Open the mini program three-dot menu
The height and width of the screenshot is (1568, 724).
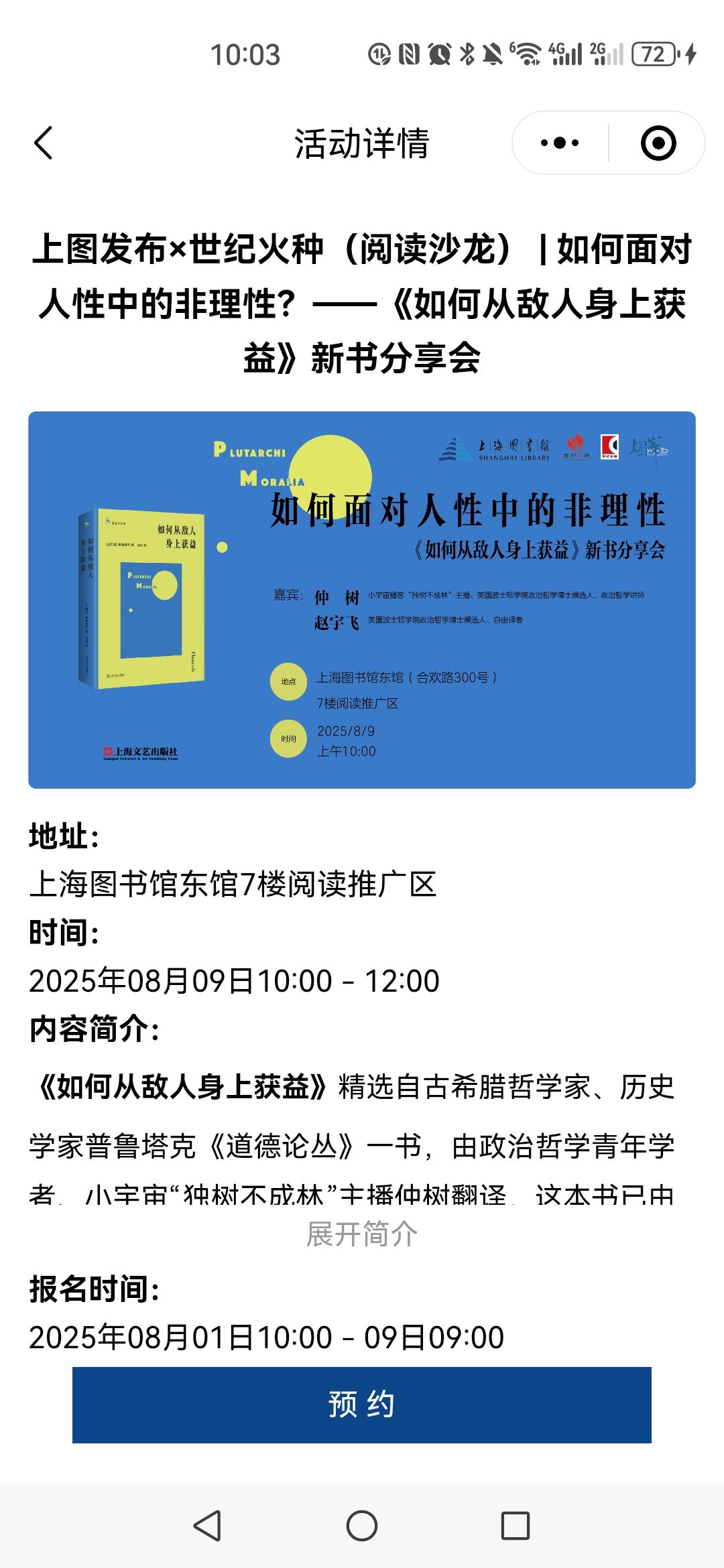coord(560,143)
